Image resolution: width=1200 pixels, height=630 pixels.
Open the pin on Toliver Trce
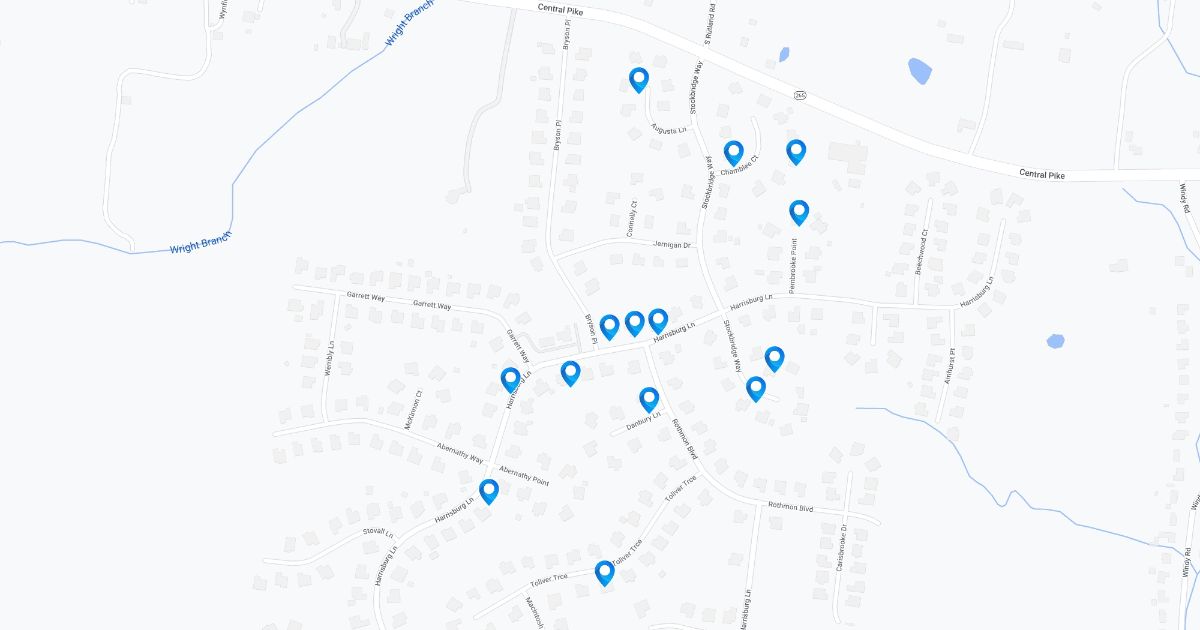[x=604, y=572]
